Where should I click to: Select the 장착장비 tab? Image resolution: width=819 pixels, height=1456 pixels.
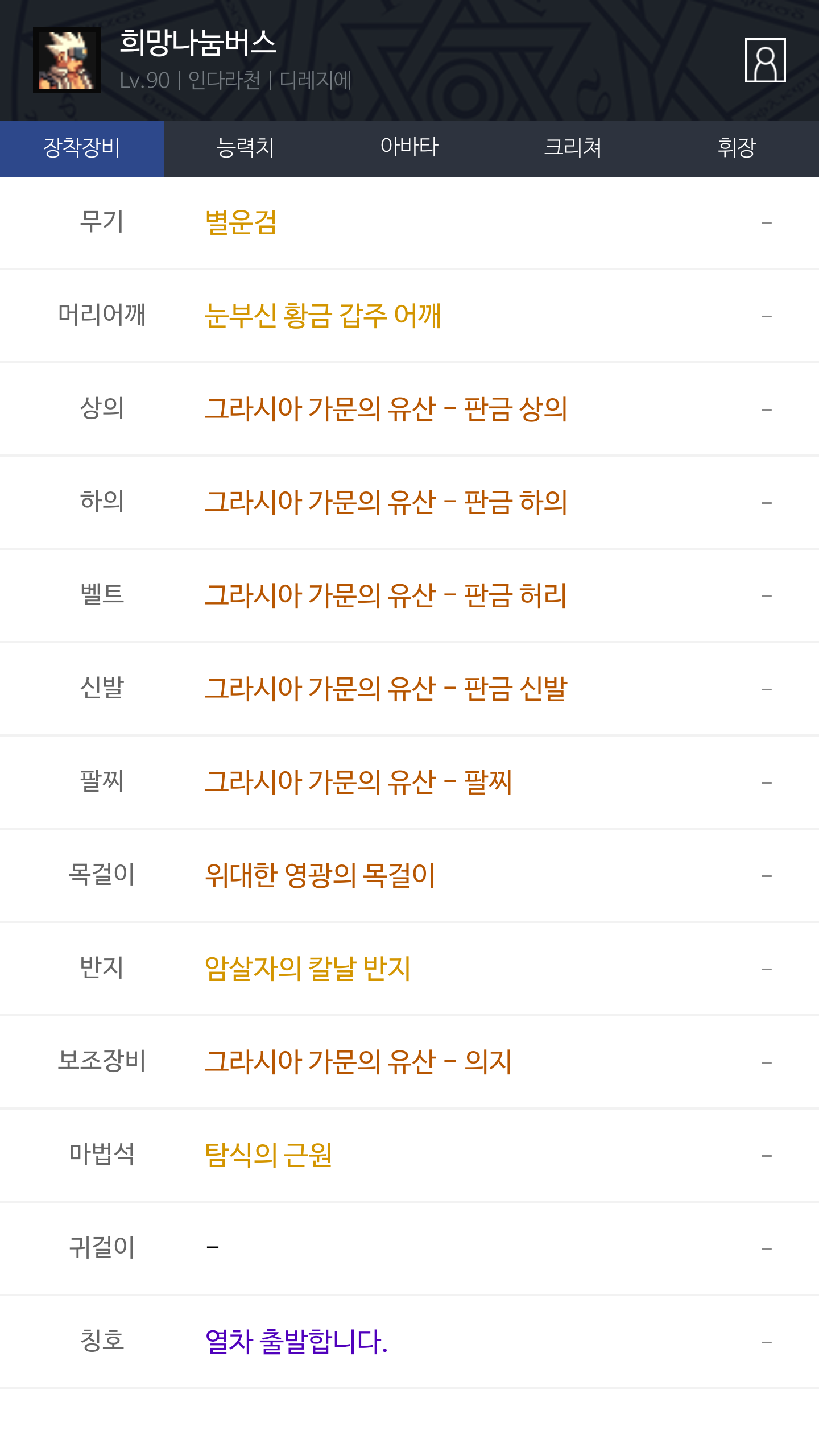click(x=82, y=148)
